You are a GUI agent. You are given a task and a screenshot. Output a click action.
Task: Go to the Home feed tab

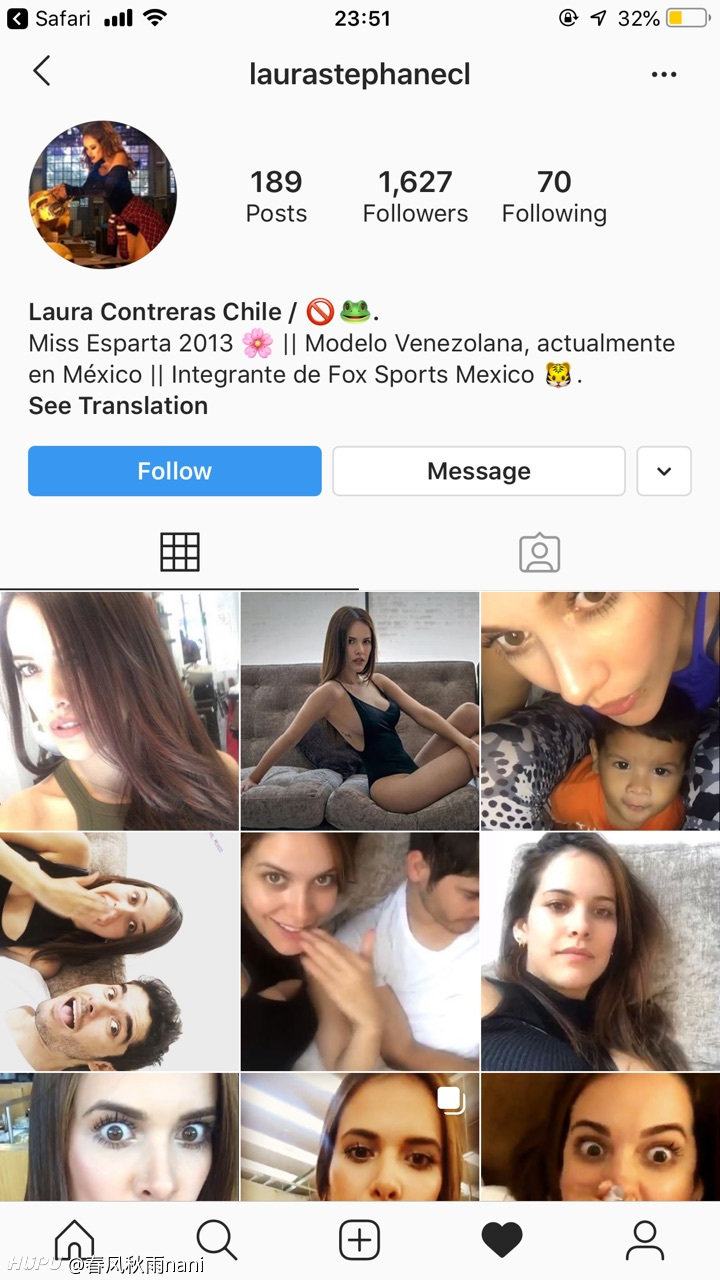point(74,1240)
